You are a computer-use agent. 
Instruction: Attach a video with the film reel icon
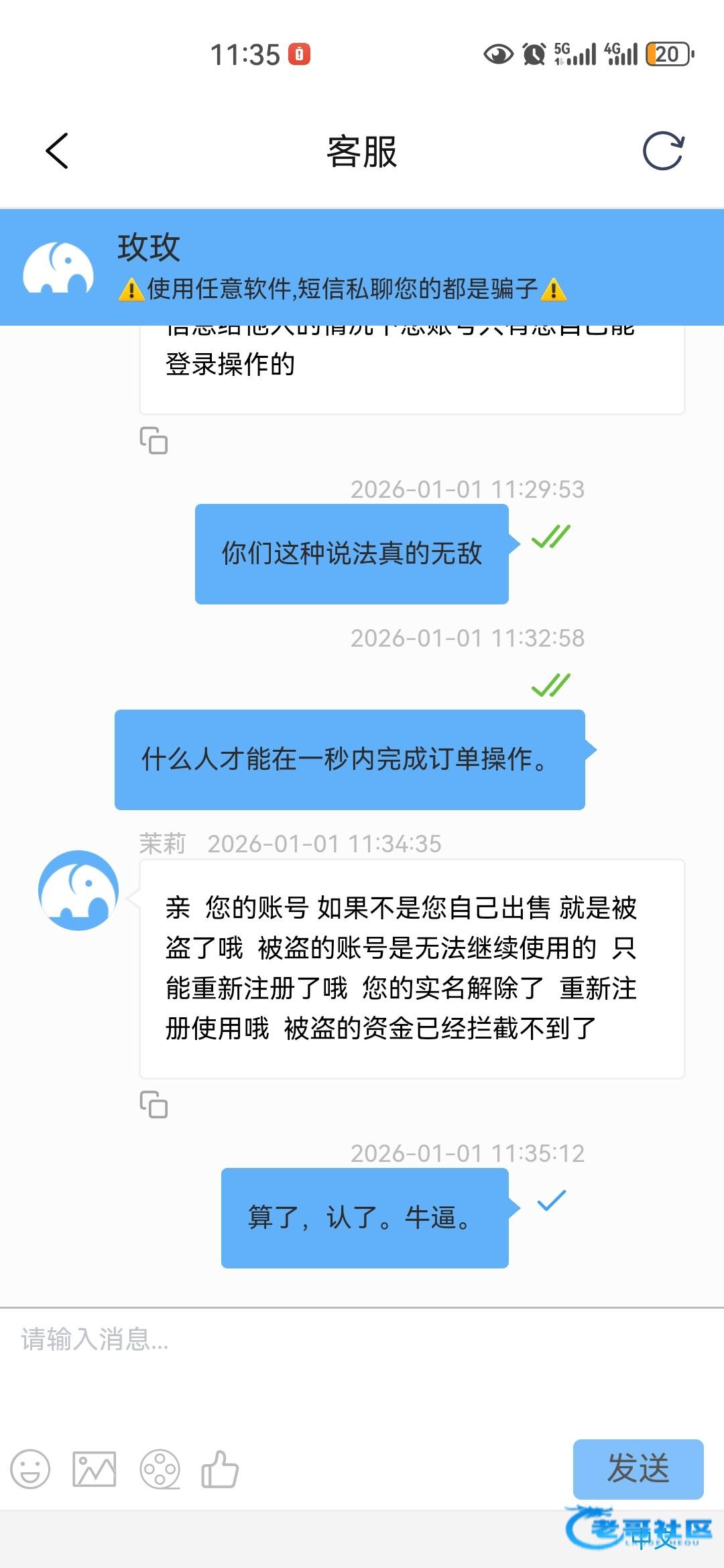(x=160, y=1469)
